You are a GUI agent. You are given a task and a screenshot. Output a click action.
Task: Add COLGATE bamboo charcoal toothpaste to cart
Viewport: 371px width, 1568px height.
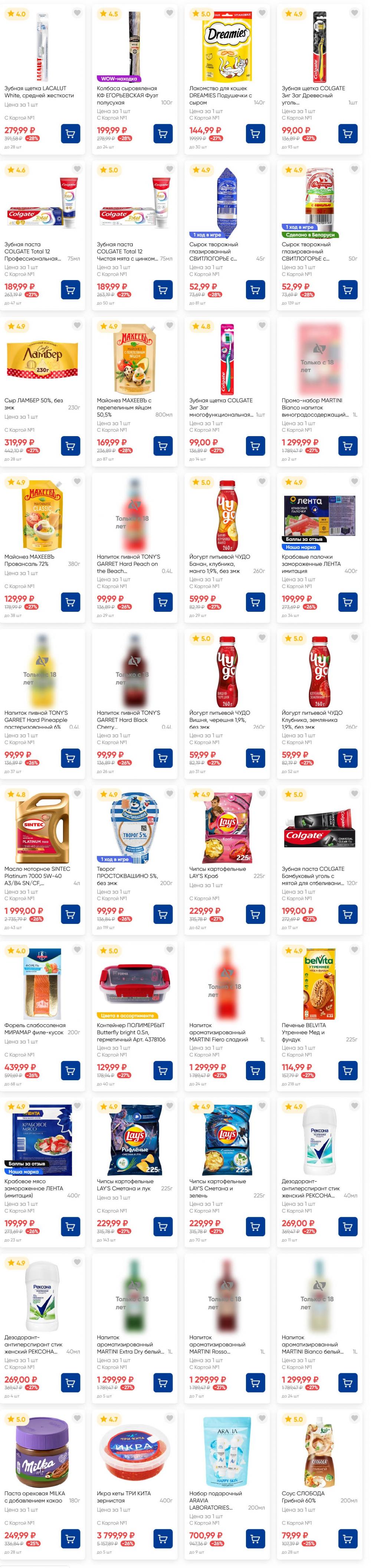pos(348,914)
